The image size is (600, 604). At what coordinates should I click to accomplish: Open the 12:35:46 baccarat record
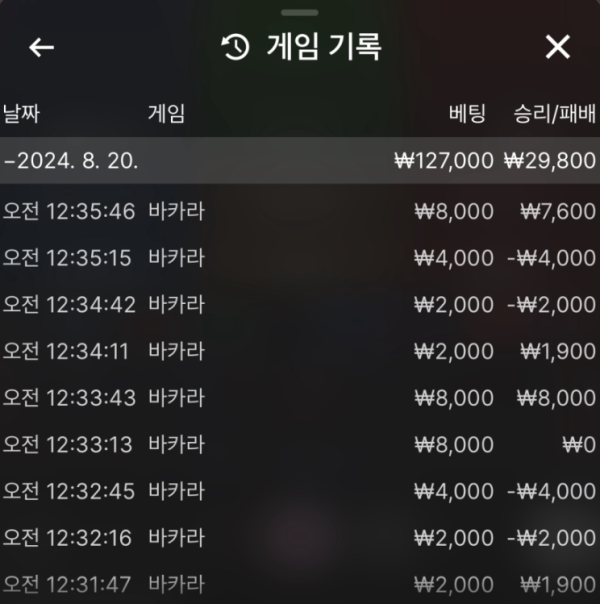tap(300, 211)
